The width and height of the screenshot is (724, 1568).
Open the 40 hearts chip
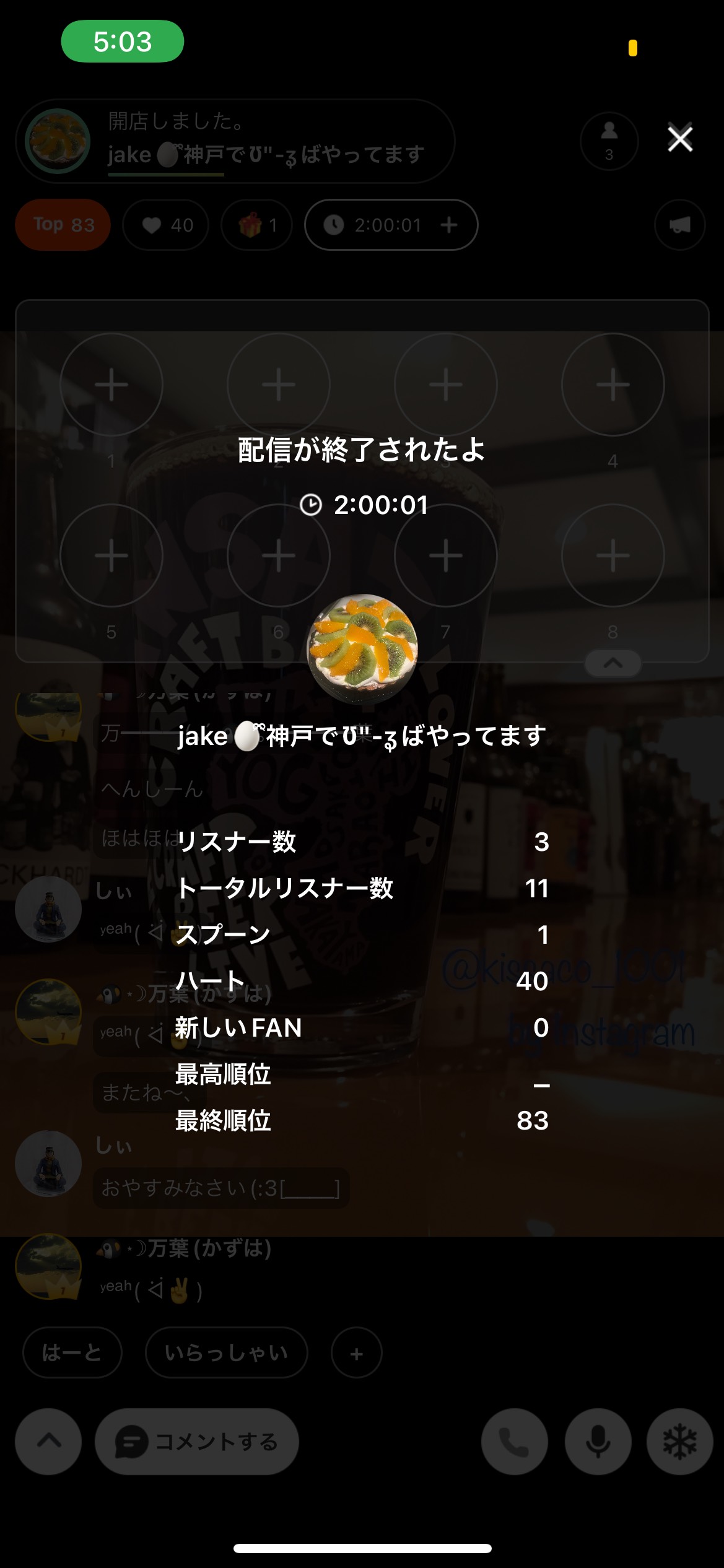tap(166, 225)
